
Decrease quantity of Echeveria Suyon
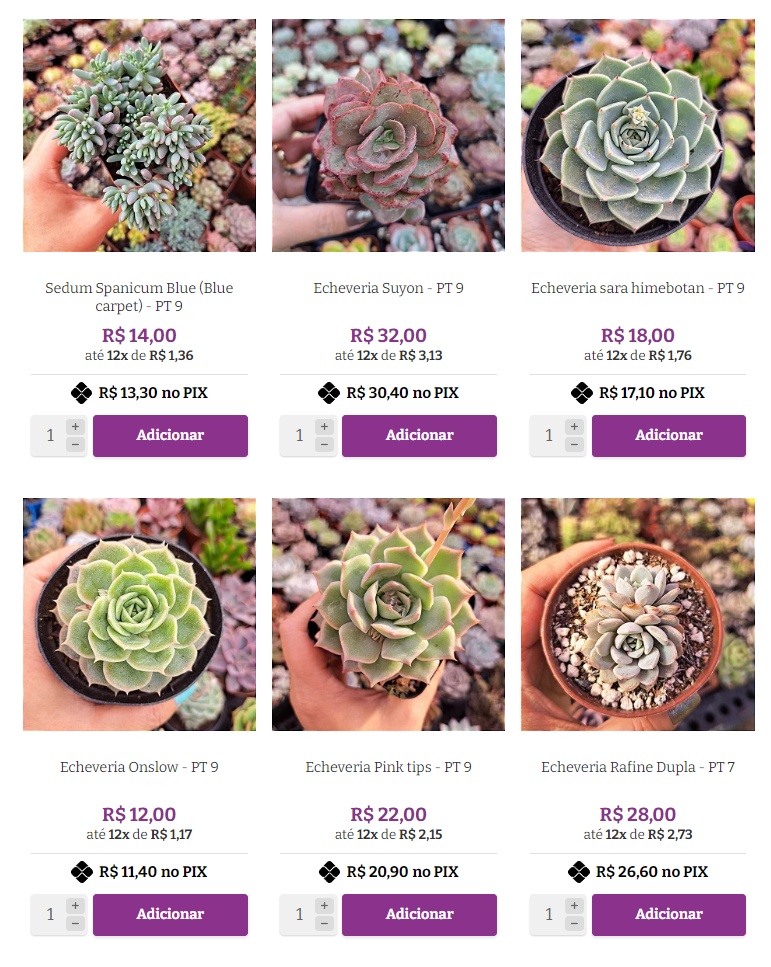tap(324, 445)
